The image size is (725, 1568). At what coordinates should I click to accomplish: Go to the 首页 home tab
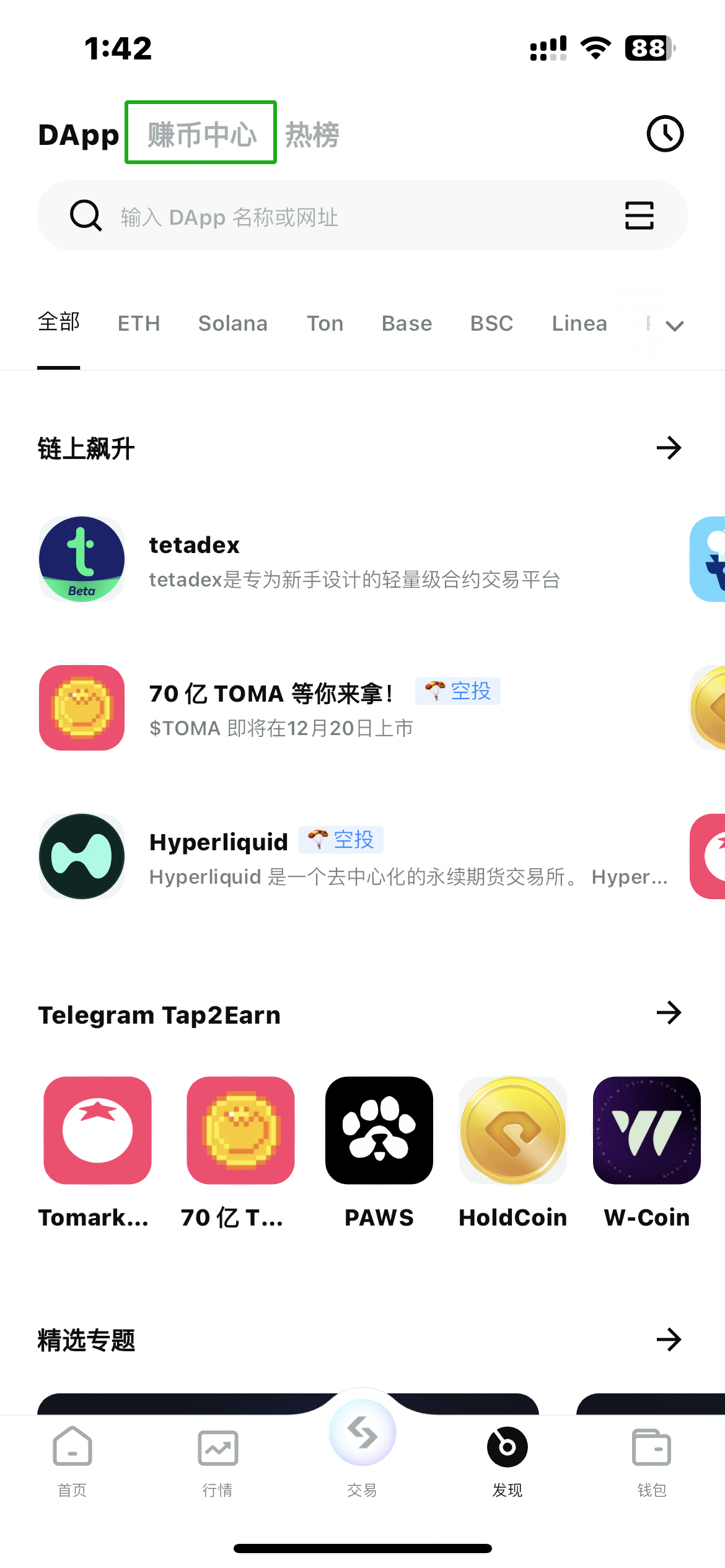click(x=72, y=1462)
